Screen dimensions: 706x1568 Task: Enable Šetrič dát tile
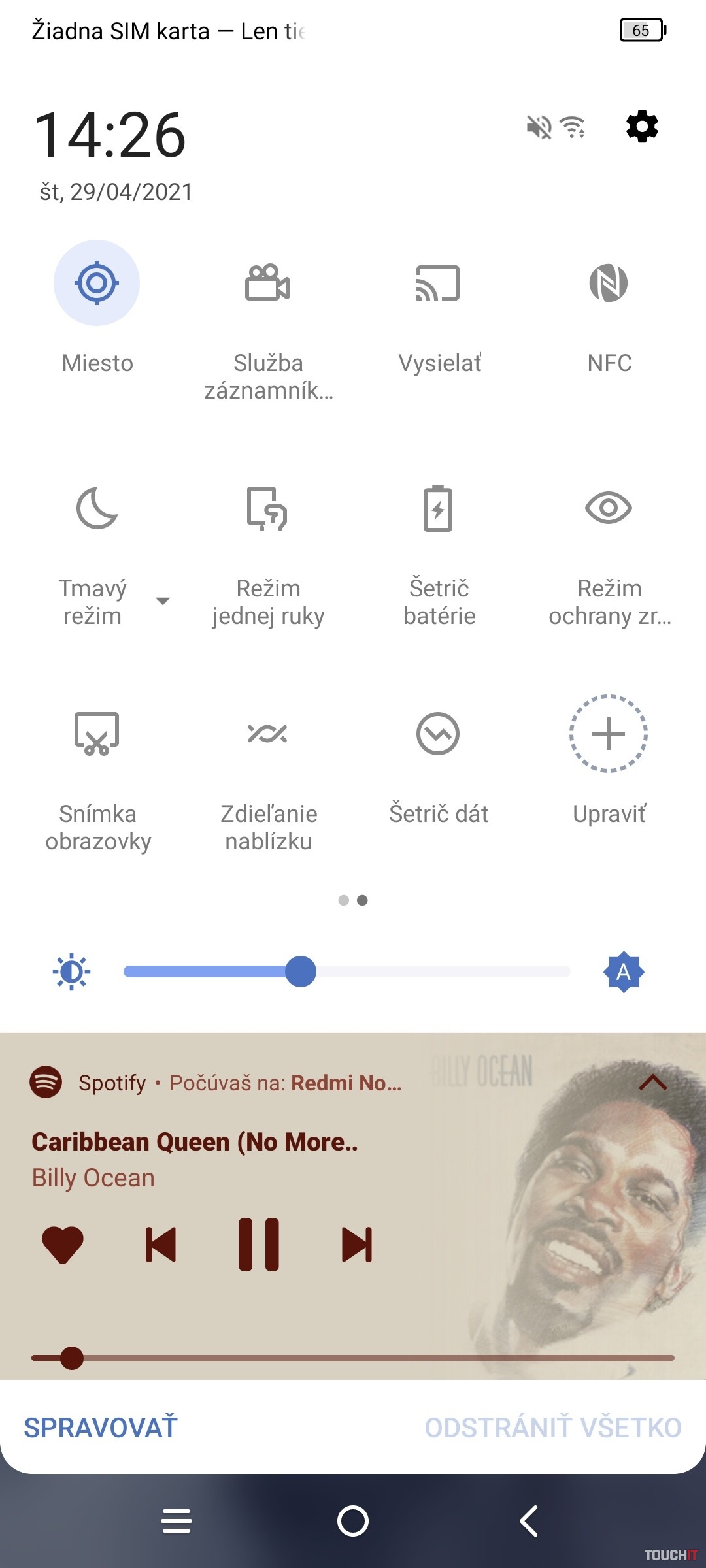438,734
